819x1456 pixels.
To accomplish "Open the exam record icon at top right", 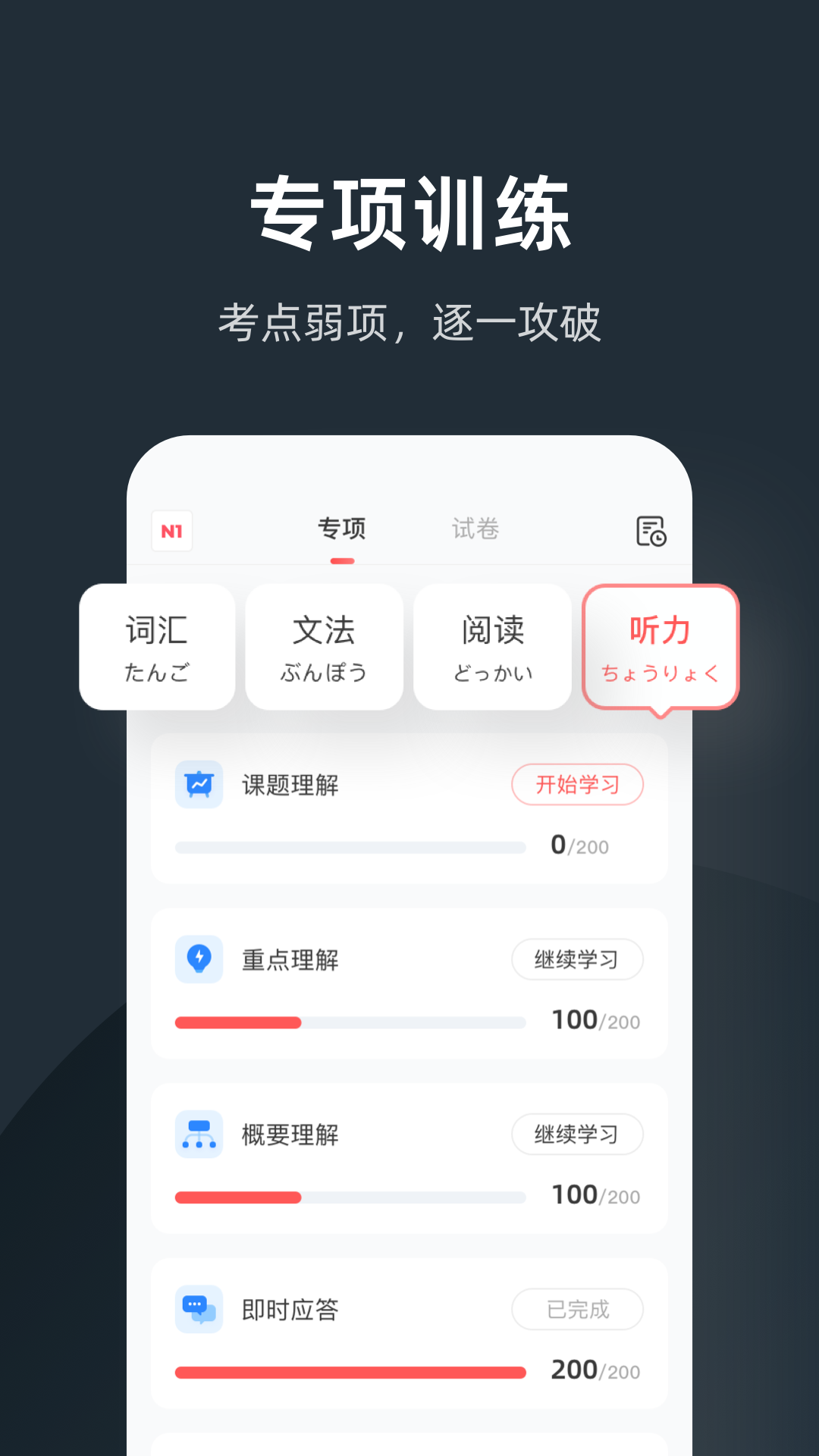I will point(652,531).
